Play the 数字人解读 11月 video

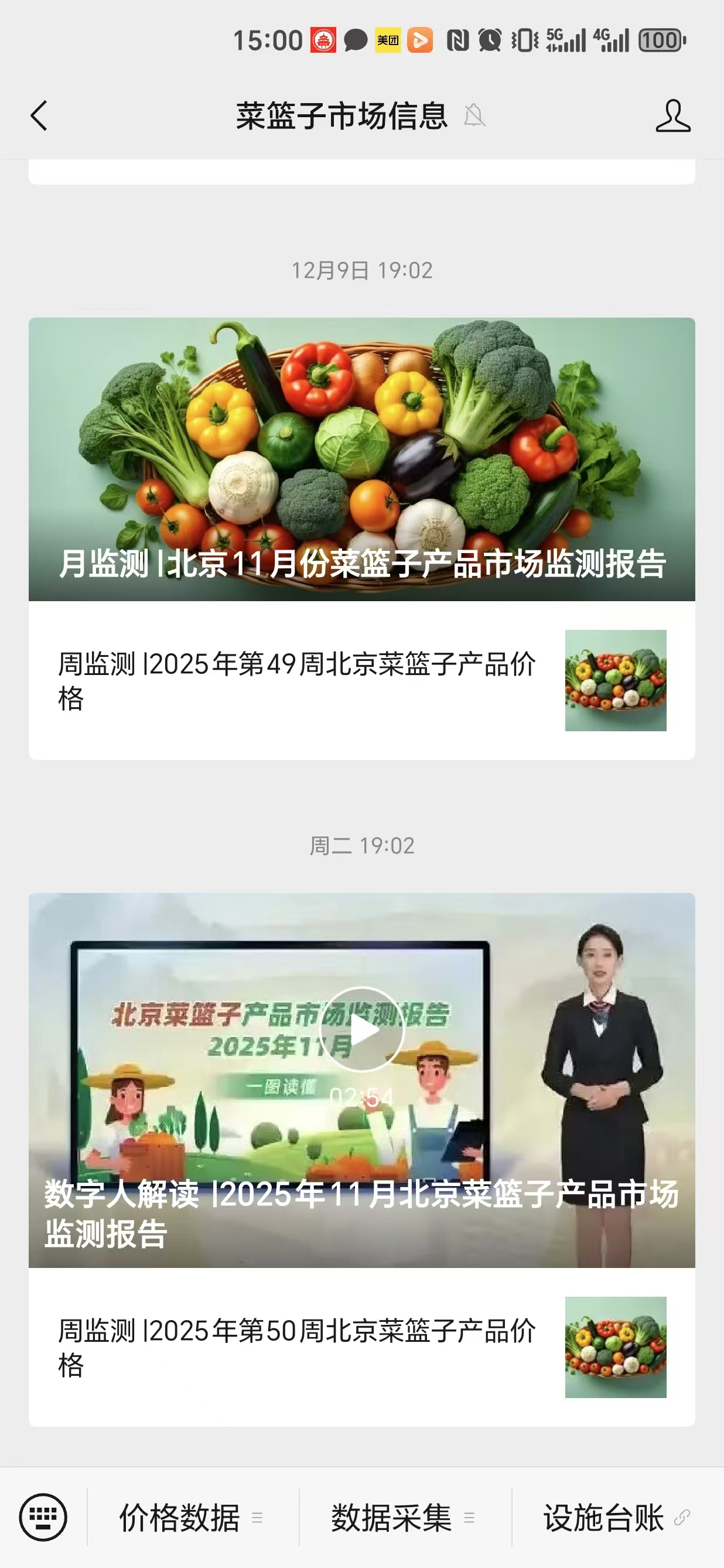361,1030
